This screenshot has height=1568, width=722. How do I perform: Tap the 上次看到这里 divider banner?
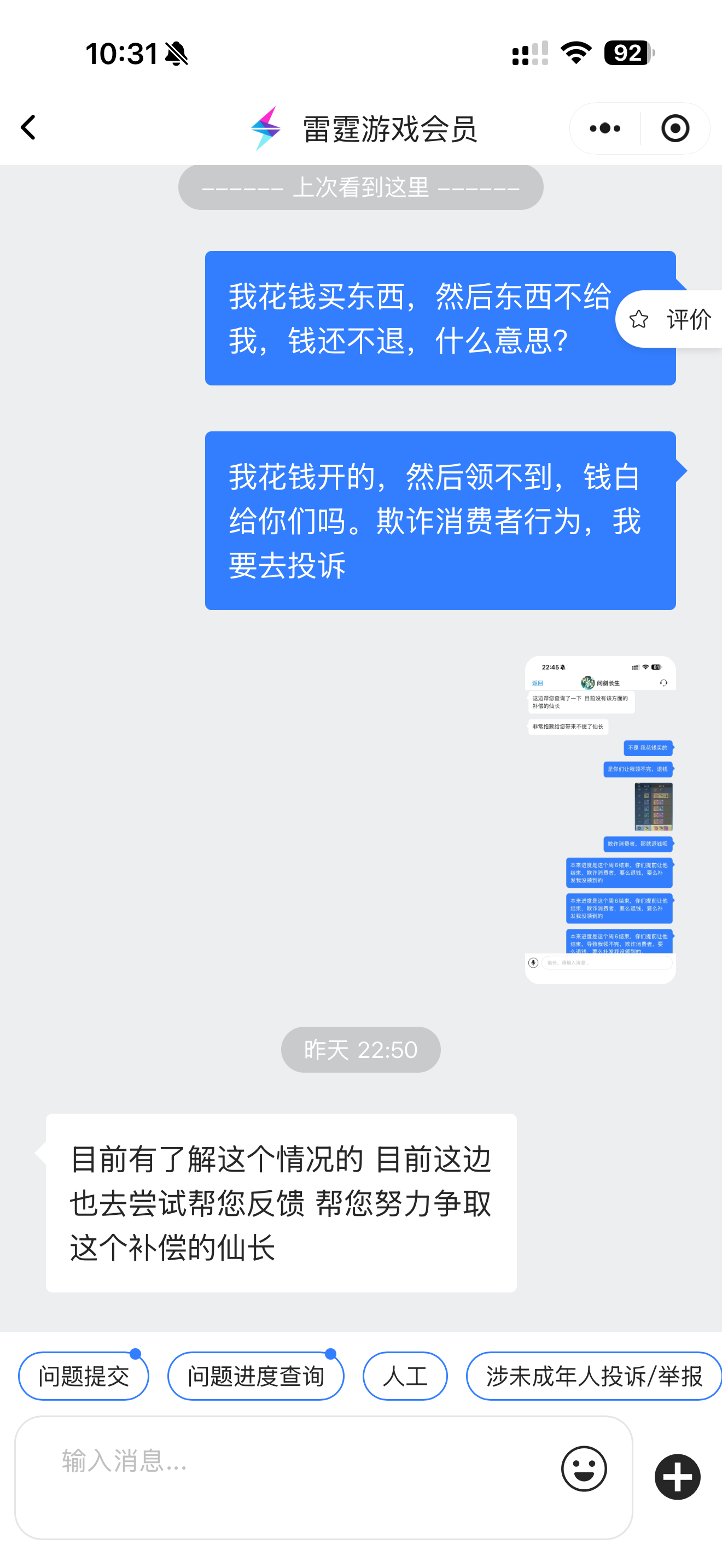tap(360, 188)
